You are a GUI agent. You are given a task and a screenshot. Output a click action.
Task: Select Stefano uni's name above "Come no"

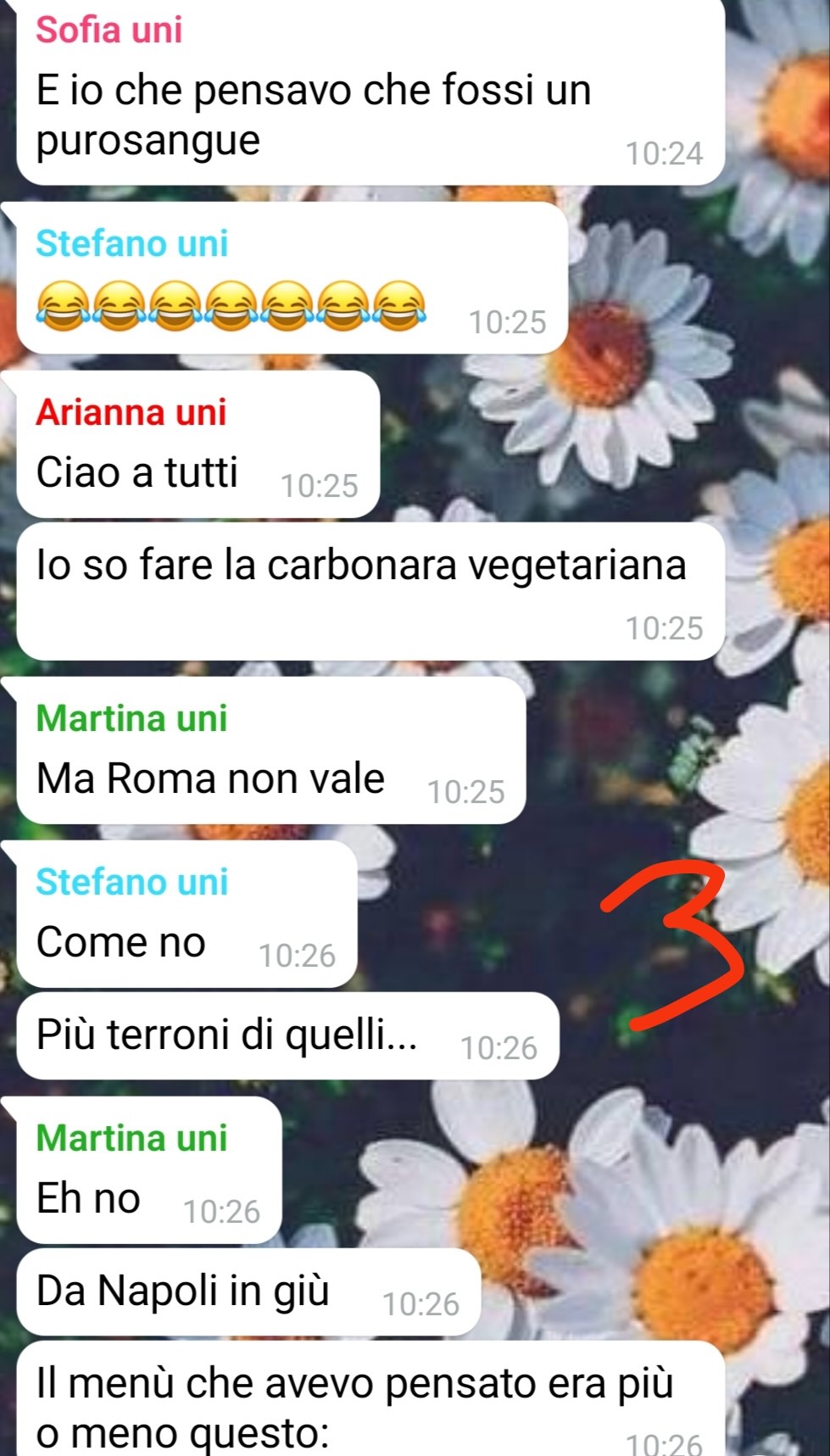click(x=132, y=883)
